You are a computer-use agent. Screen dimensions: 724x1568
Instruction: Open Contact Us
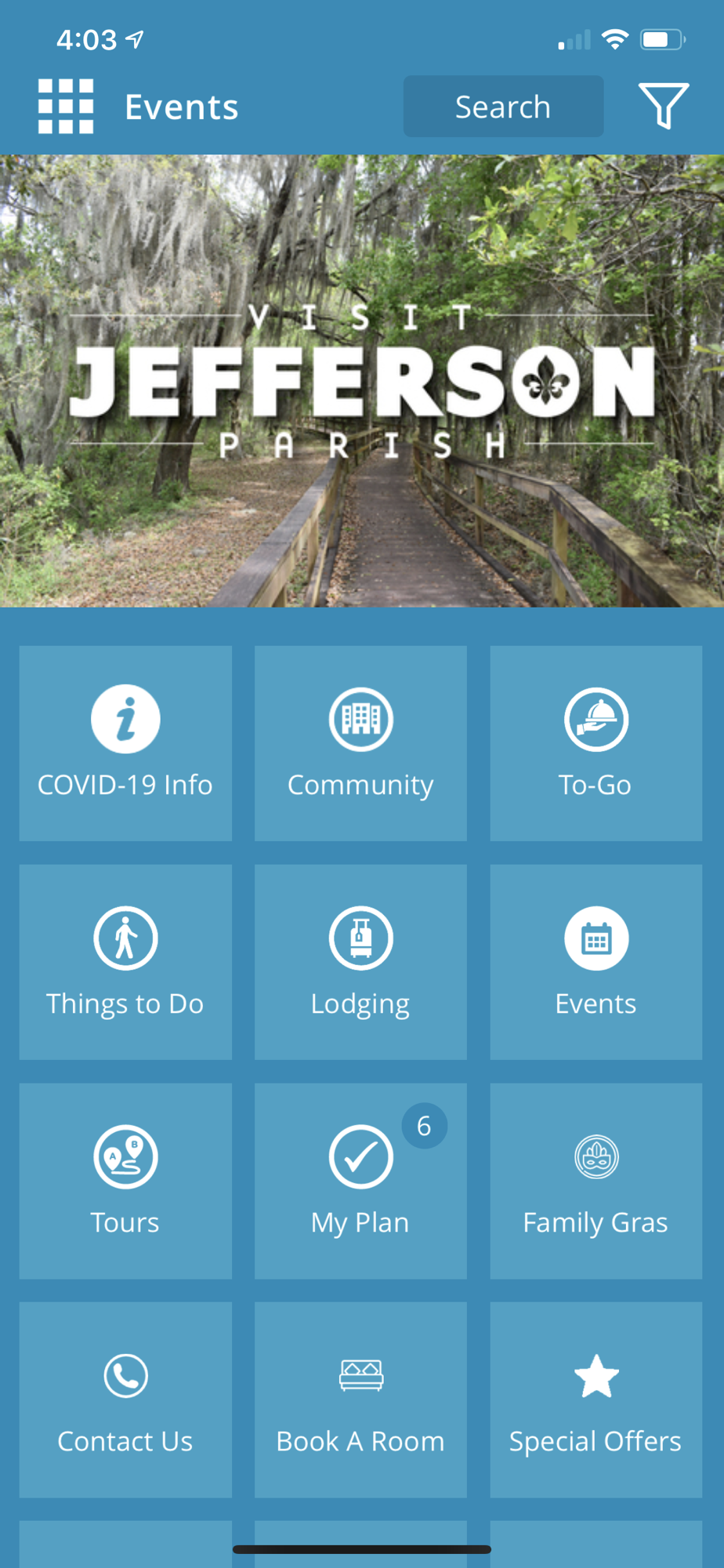tap(125, 1399)
